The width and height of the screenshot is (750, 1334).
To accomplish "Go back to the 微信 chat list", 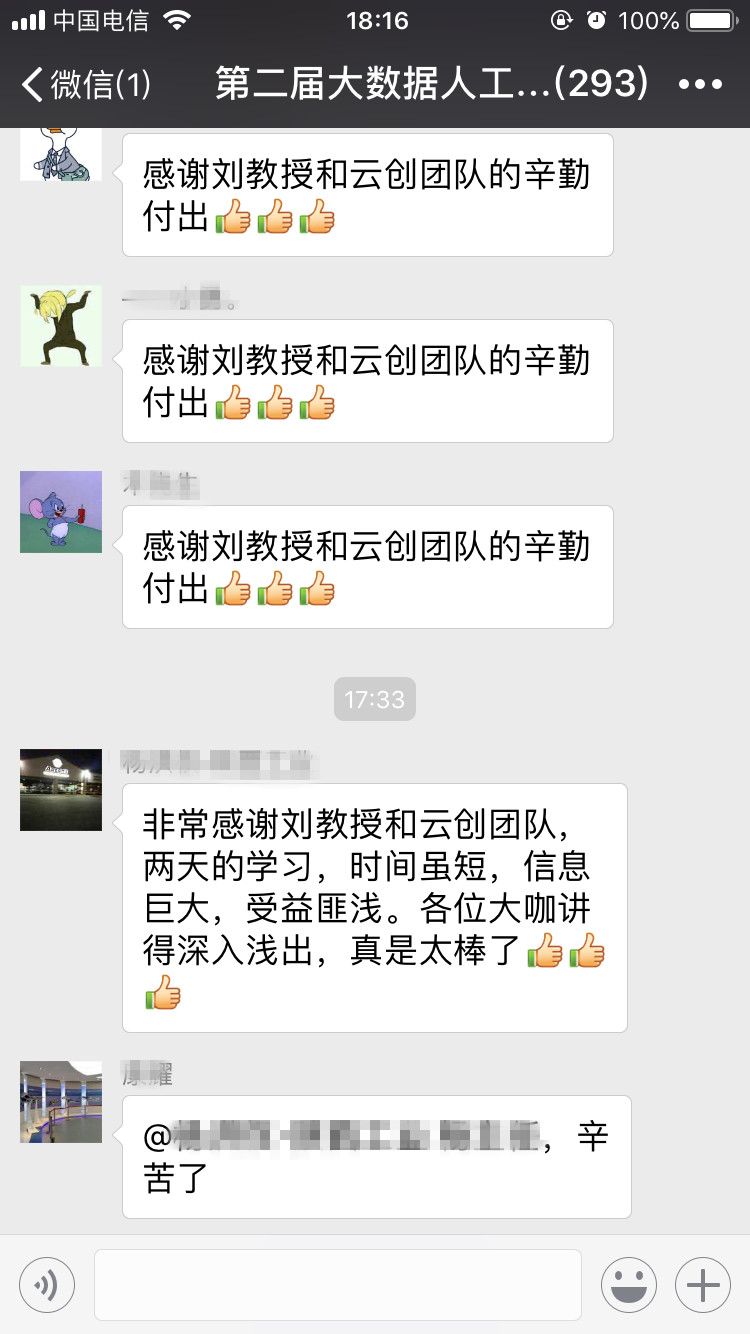I will click(85, 85).
